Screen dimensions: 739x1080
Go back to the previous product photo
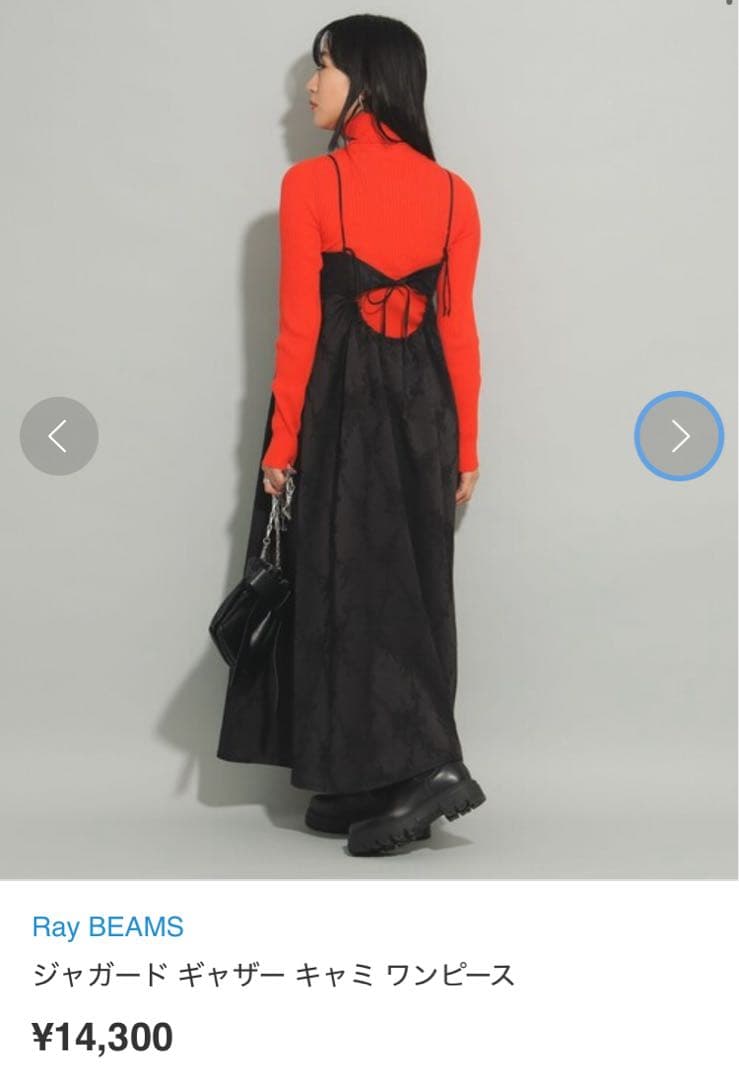[x=59, y=436]
